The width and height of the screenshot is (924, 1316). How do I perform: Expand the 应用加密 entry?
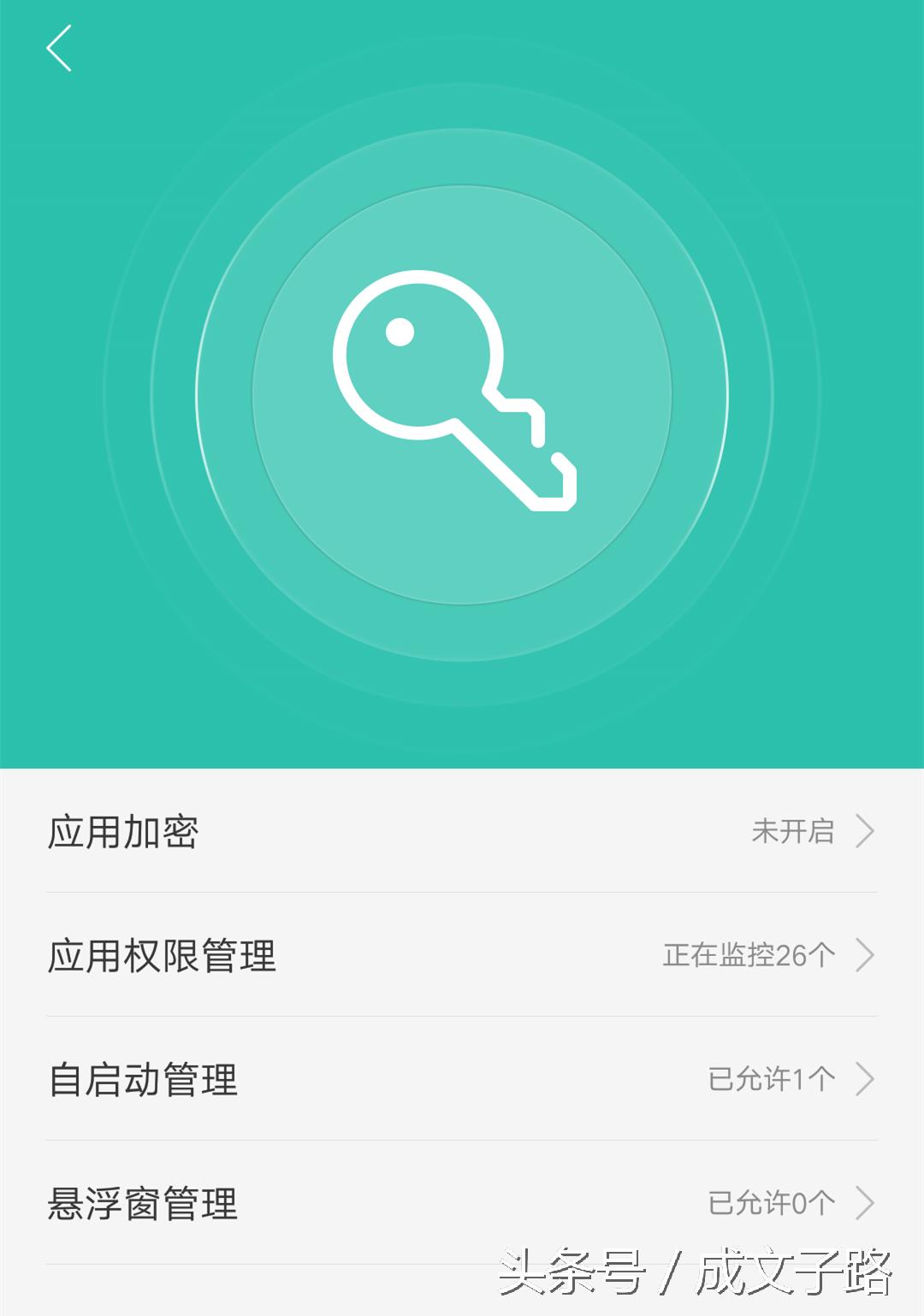tap(462, 831)
